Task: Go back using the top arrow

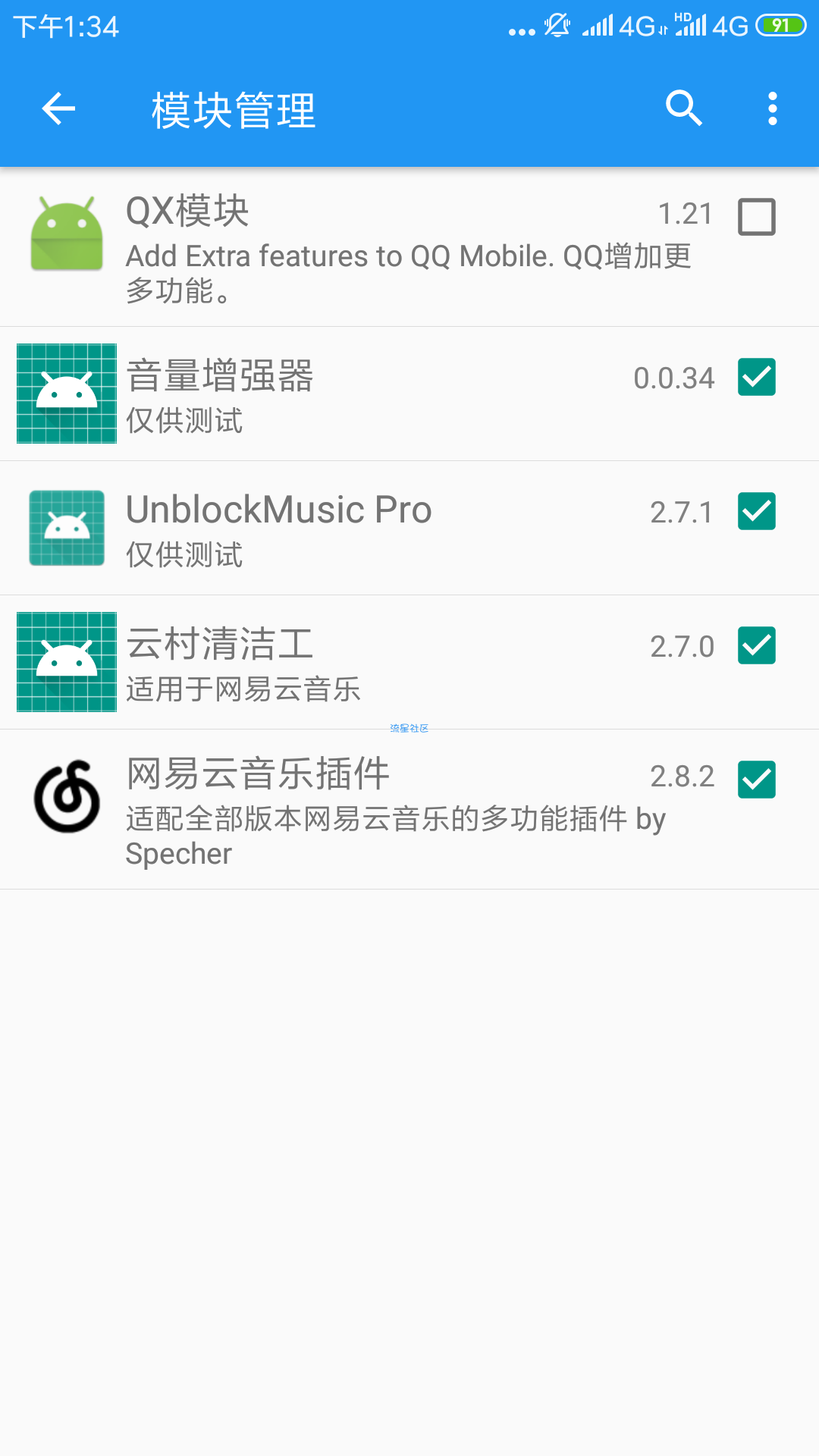Action: coord(58,108)
